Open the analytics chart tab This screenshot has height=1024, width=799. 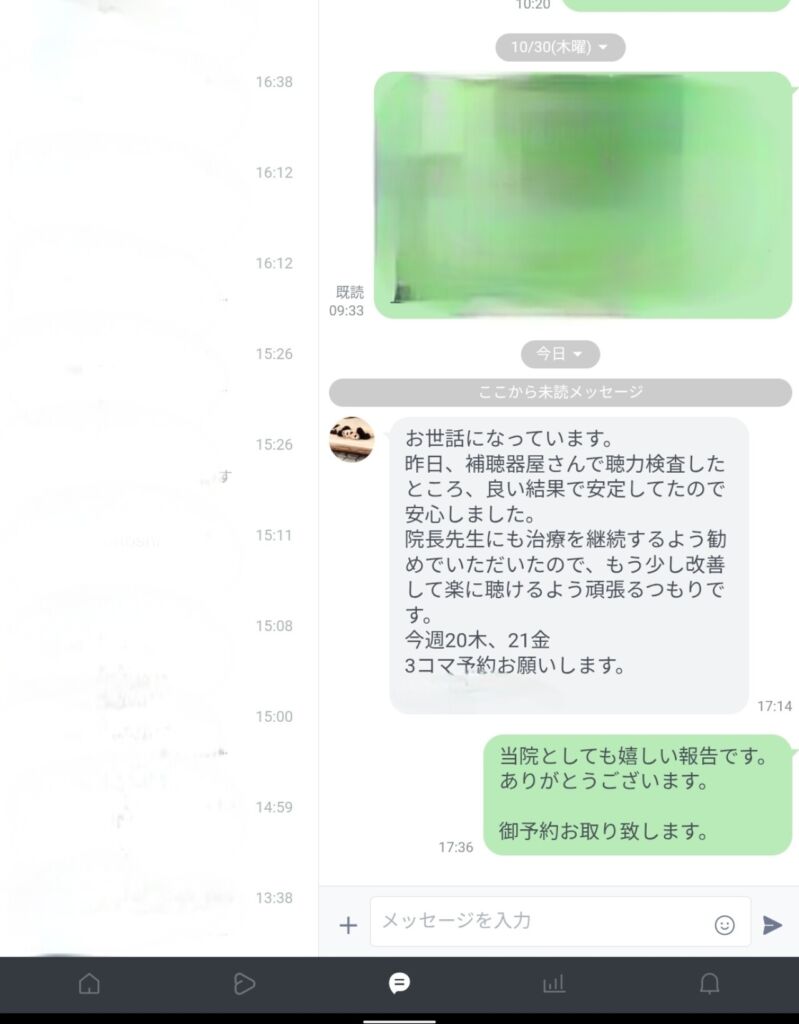(554, 984)
